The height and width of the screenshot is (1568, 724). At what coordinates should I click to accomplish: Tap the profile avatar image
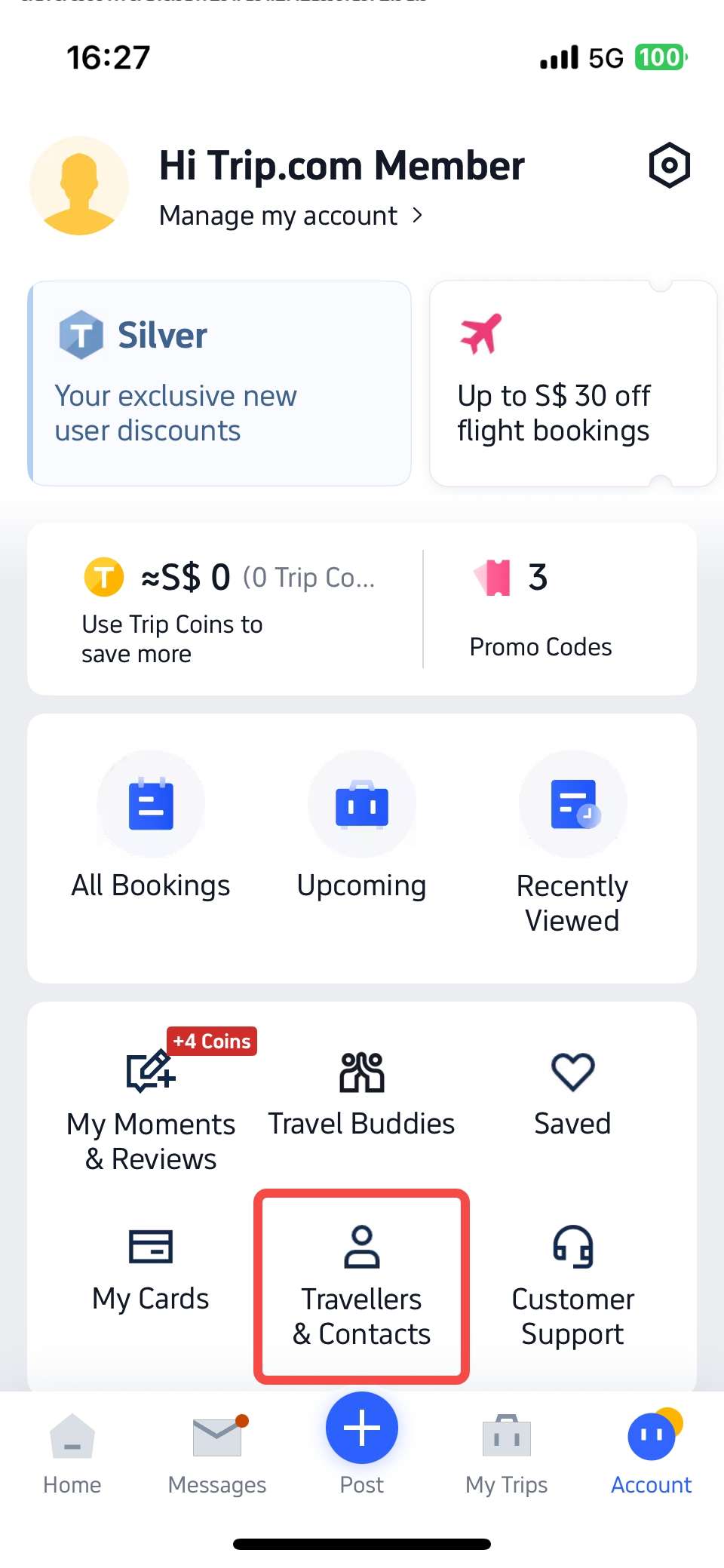pyautogui.click(x=79, y=186)
